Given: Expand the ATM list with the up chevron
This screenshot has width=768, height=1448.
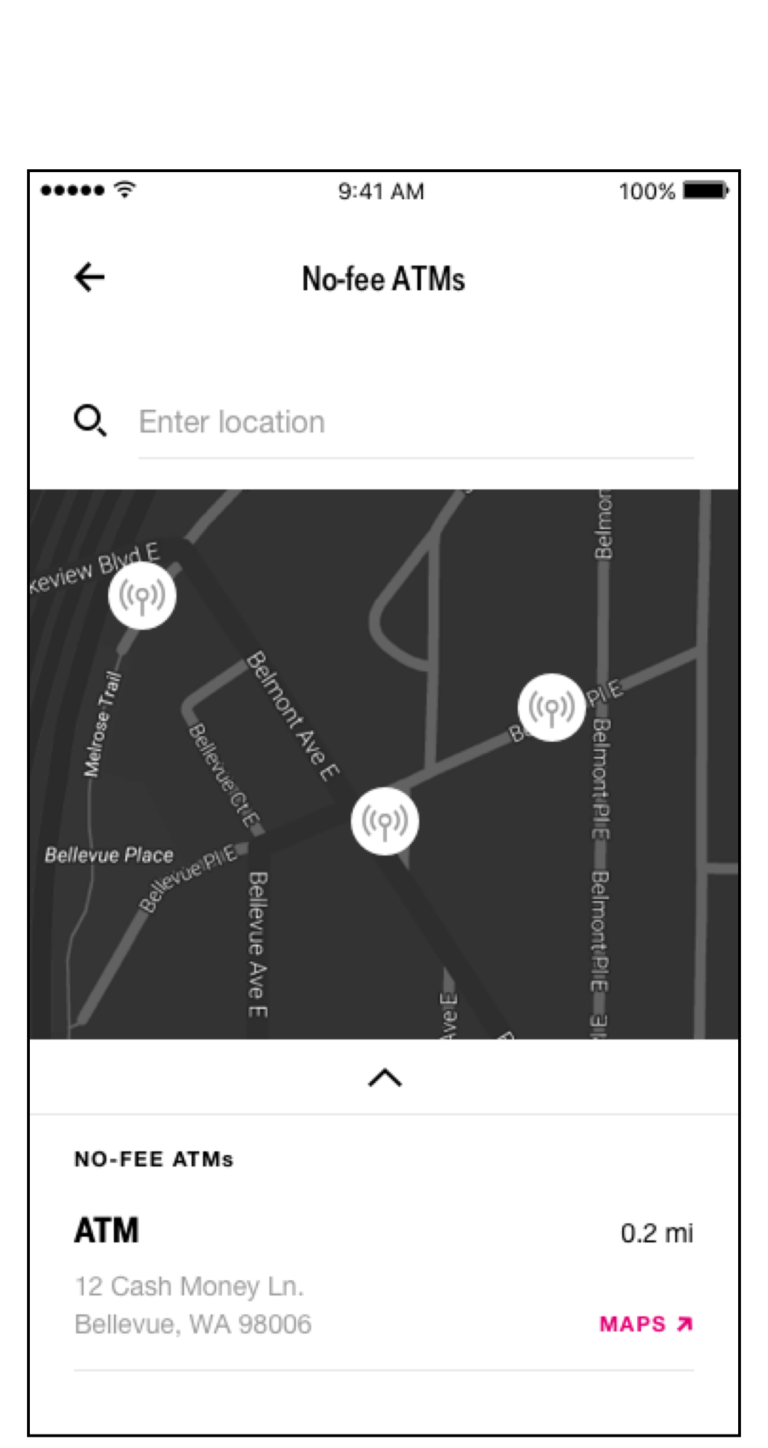Looking at the screenshot, I should click(x=385, y=1077).
